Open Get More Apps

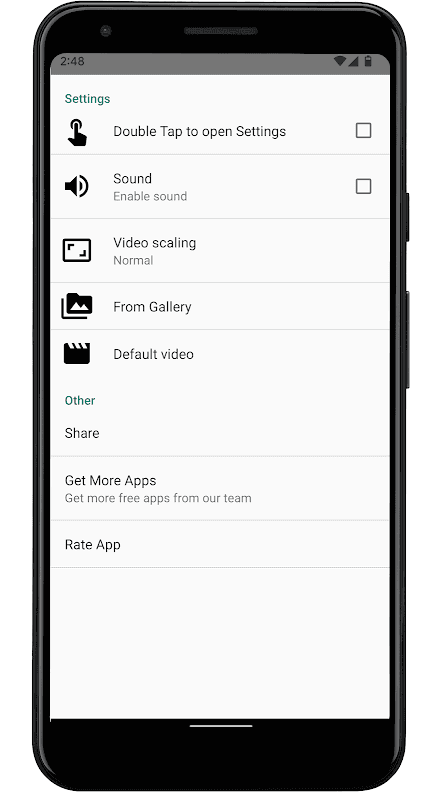point(220,489)
